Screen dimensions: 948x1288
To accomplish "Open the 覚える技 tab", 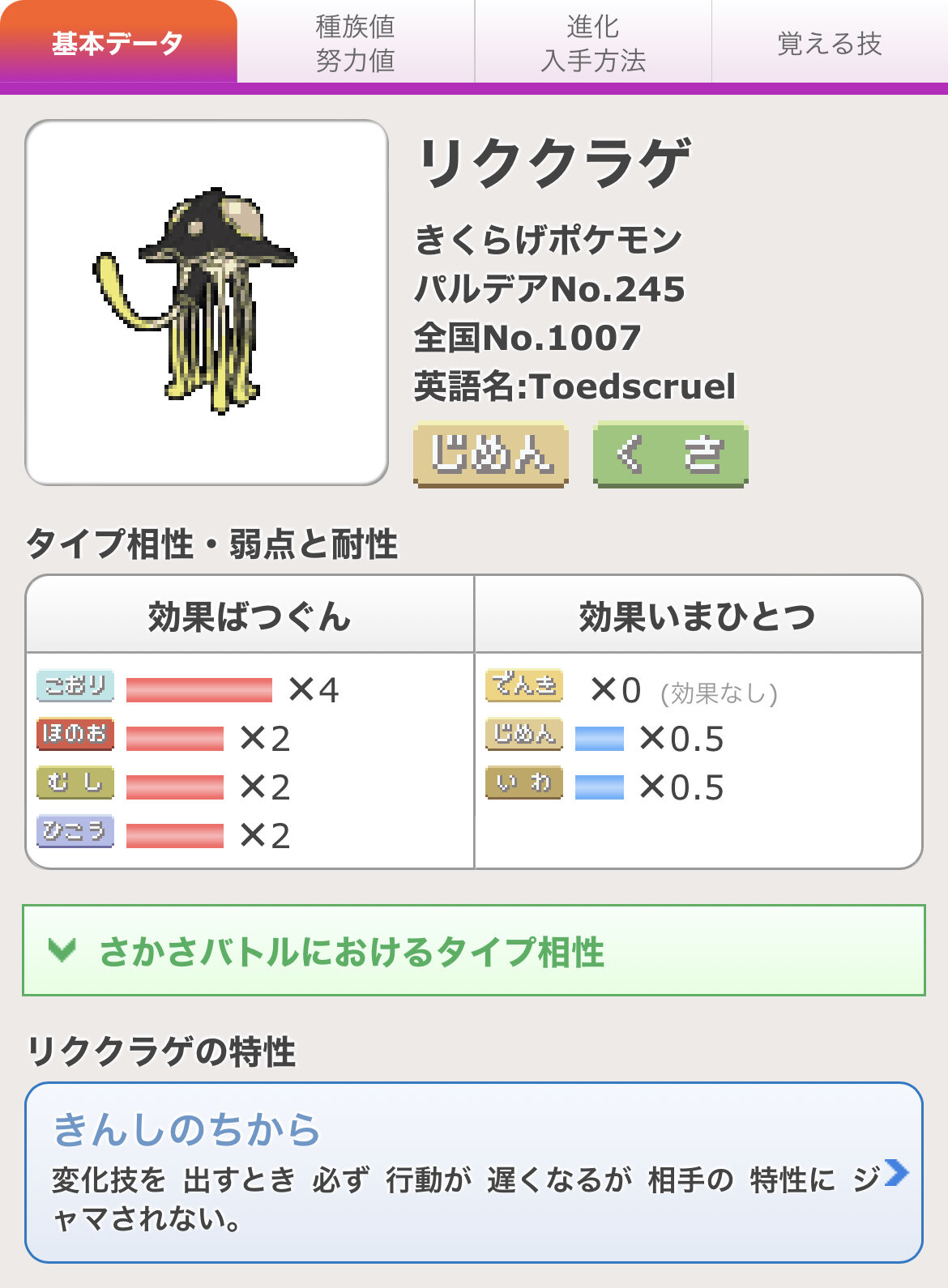I will [829, 43].
